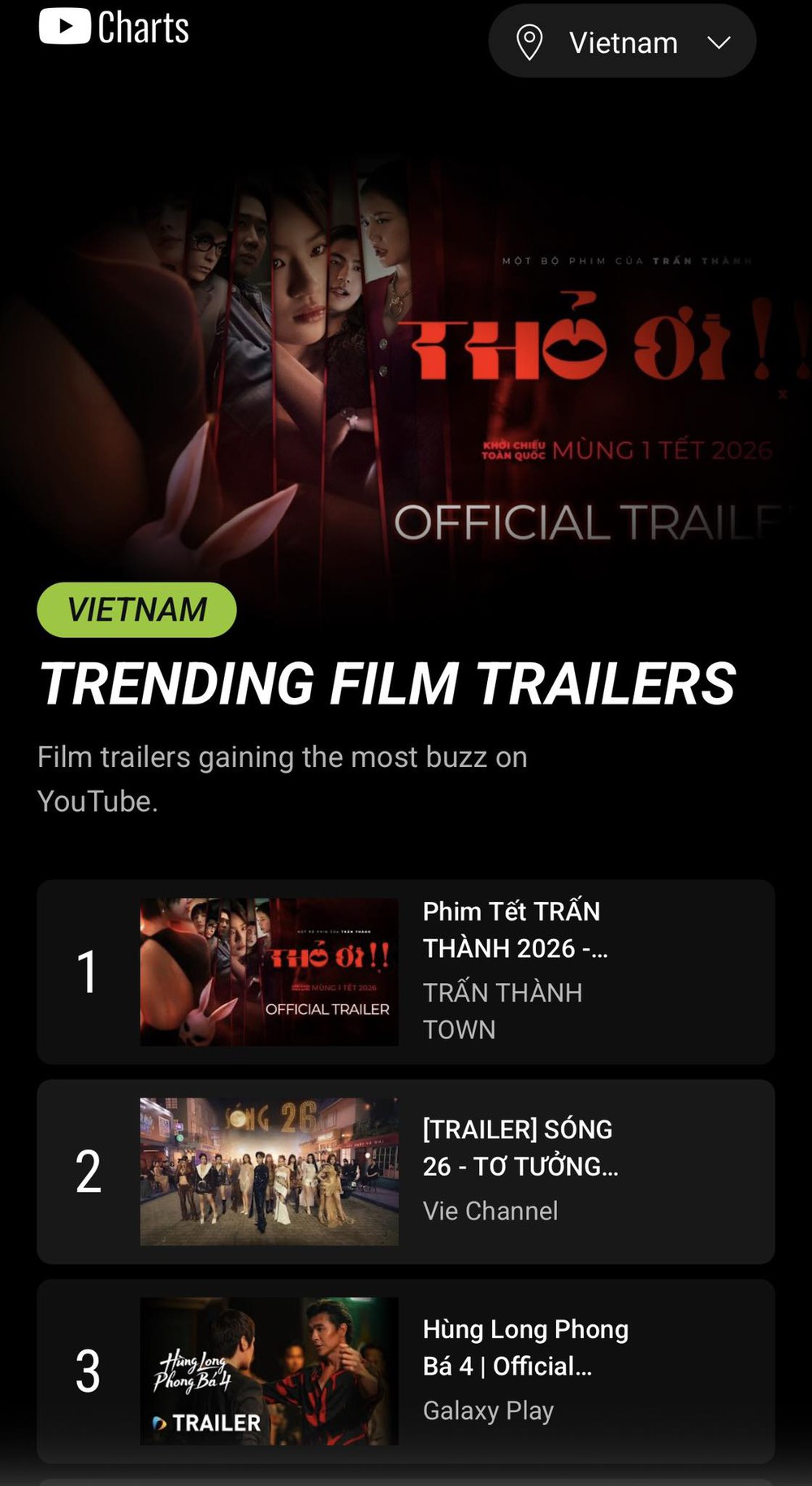Screen dimensions: 812x1486
Task: Select the green VIETNAM badge
Action: click(136, 609)
